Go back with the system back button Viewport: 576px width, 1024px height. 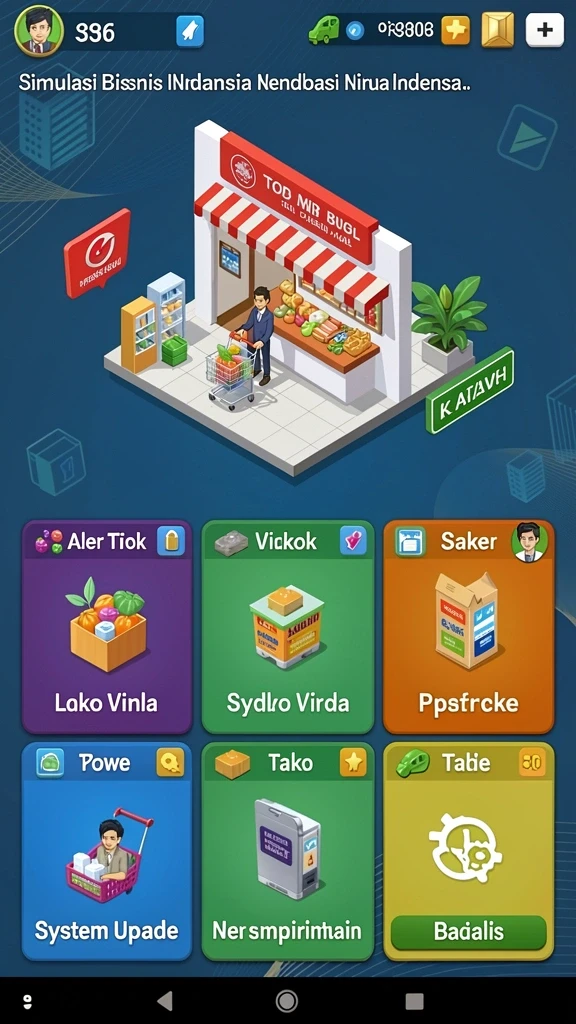point(165,1000)
